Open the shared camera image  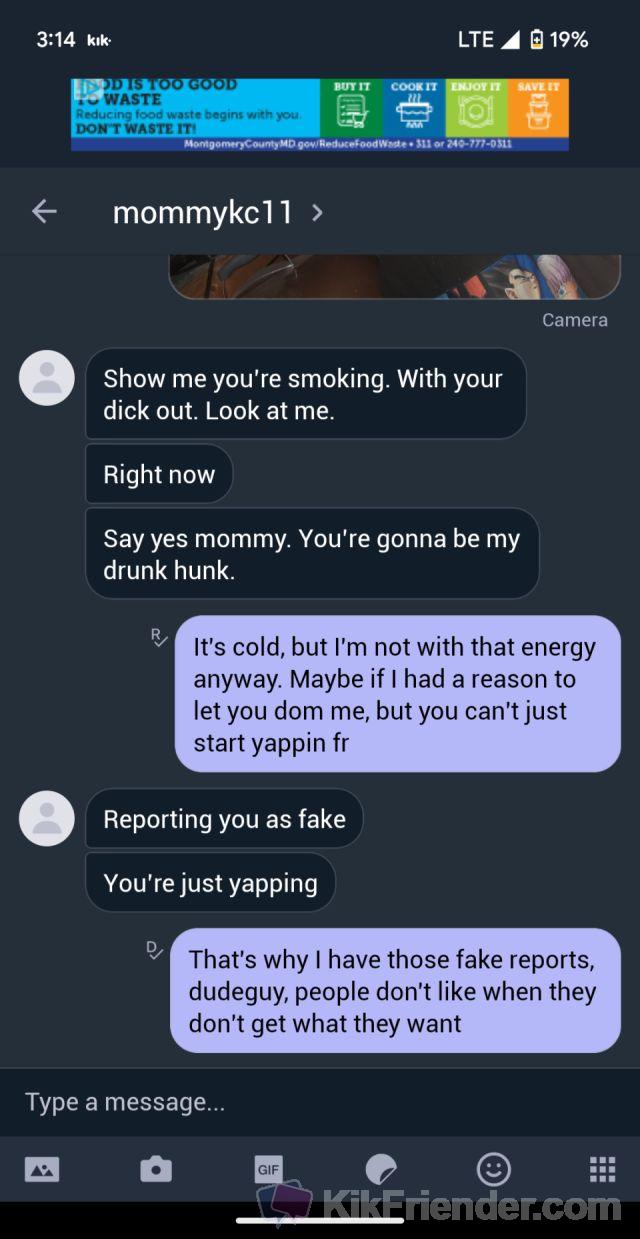tap(394, 277)
